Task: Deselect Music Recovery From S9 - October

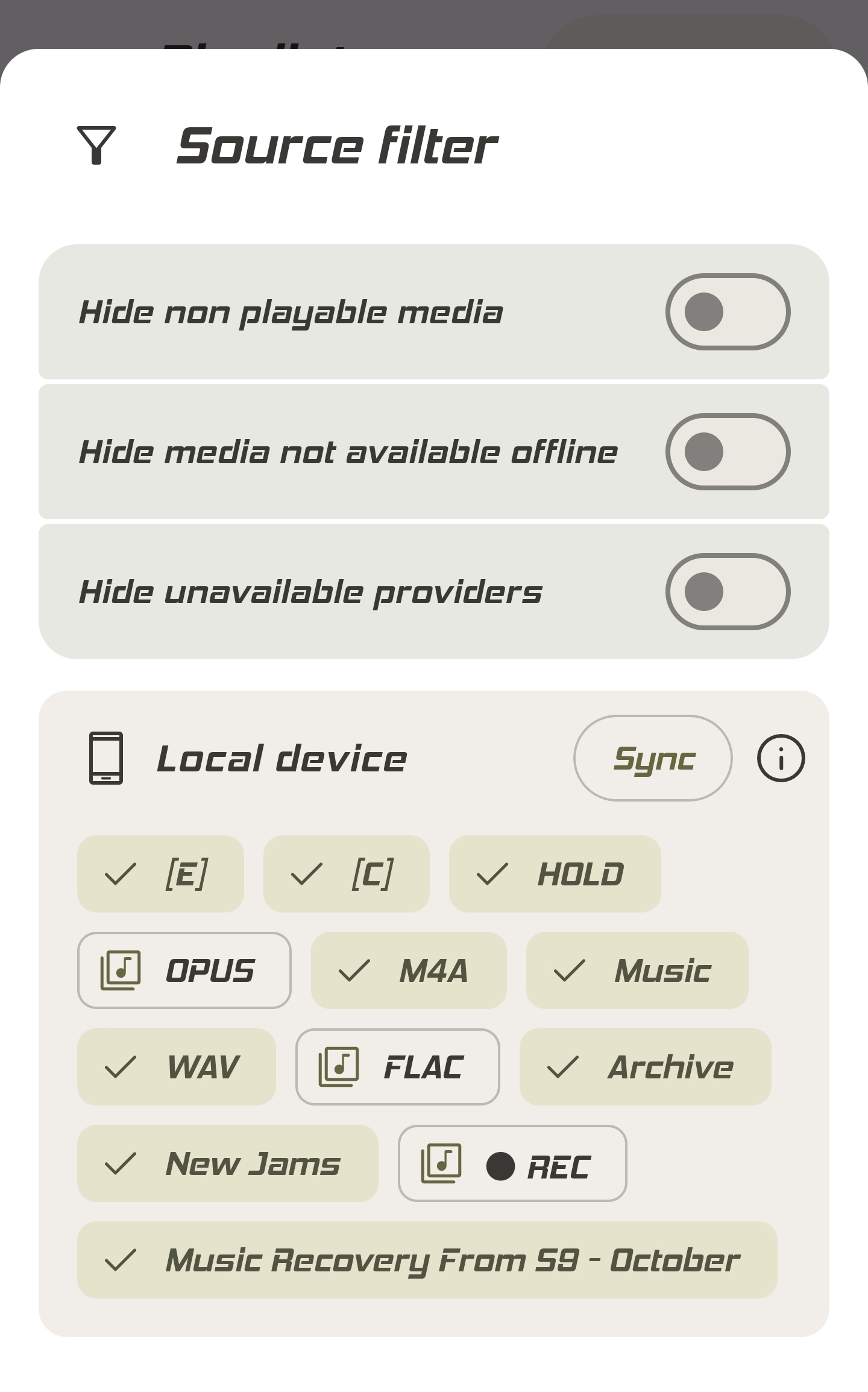Action: (427, 1260)
